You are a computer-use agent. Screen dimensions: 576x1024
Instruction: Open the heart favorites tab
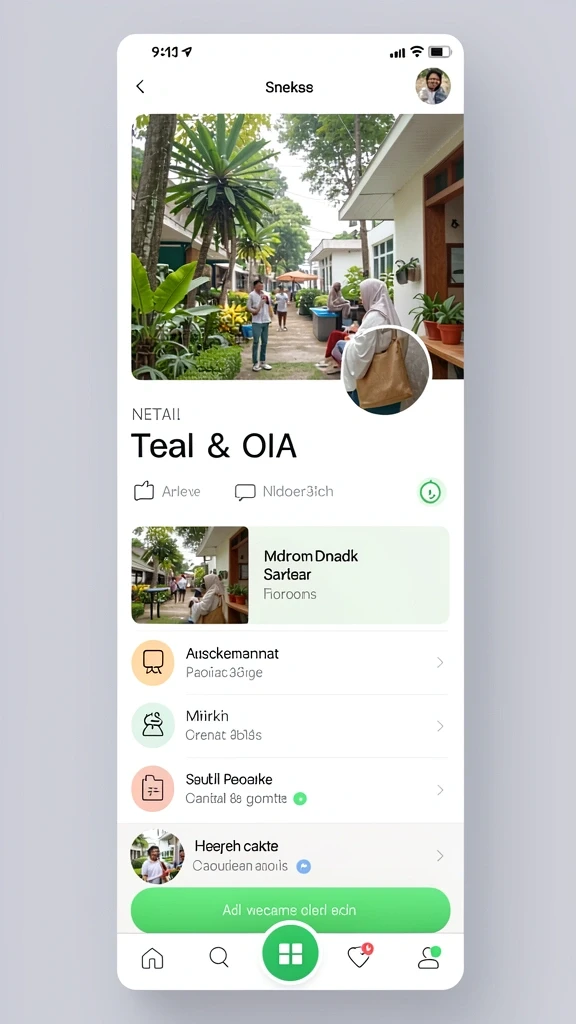(360, 956)
